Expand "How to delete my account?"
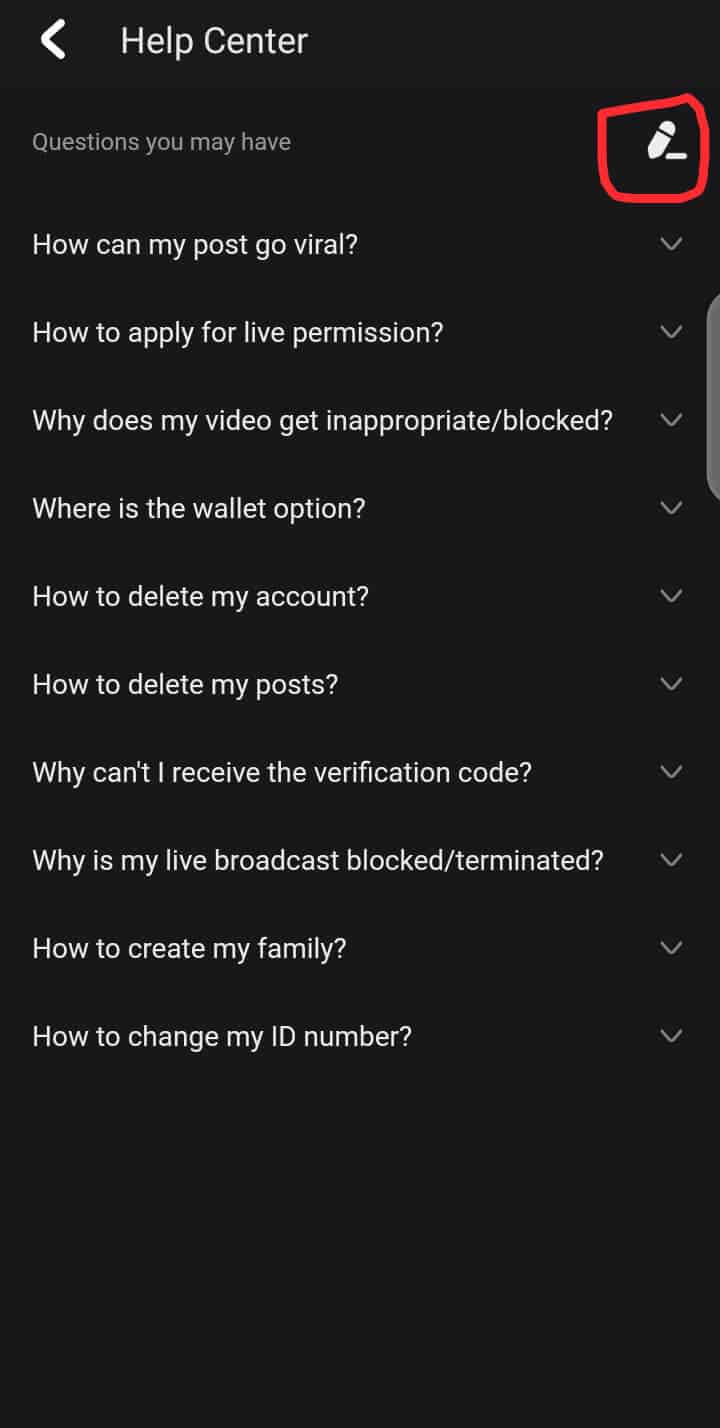 (360, 596)
